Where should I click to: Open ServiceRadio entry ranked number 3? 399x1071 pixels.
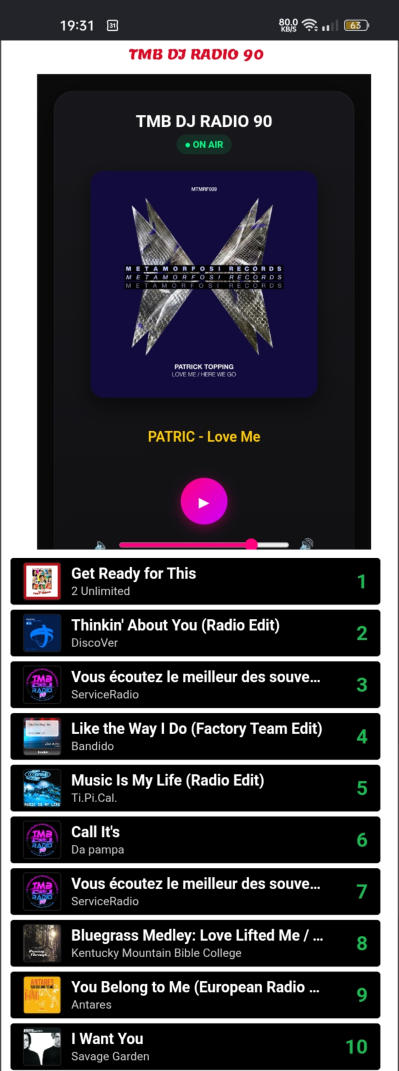[x=195, y=684]
